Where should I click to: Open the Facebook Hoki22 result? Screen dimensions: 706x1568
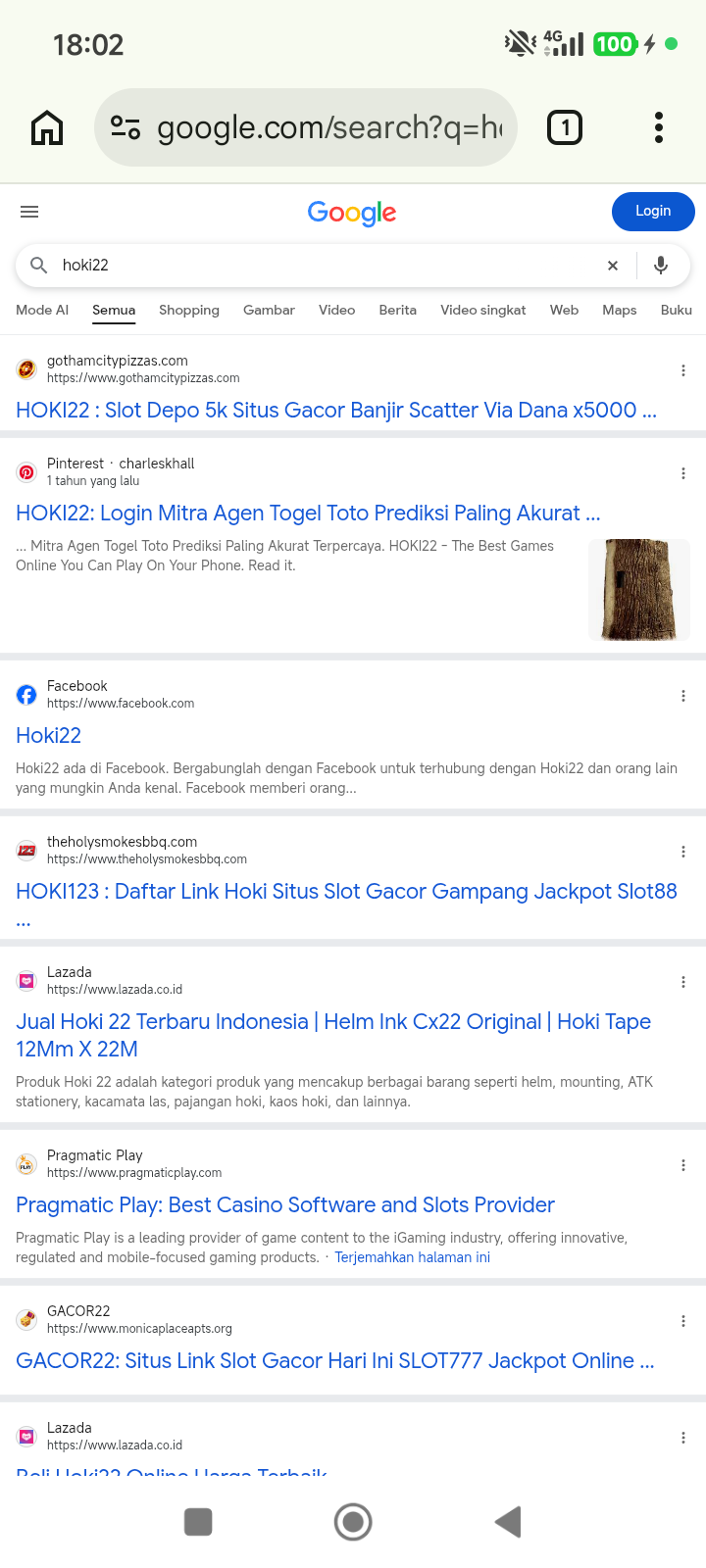(48, 735)
